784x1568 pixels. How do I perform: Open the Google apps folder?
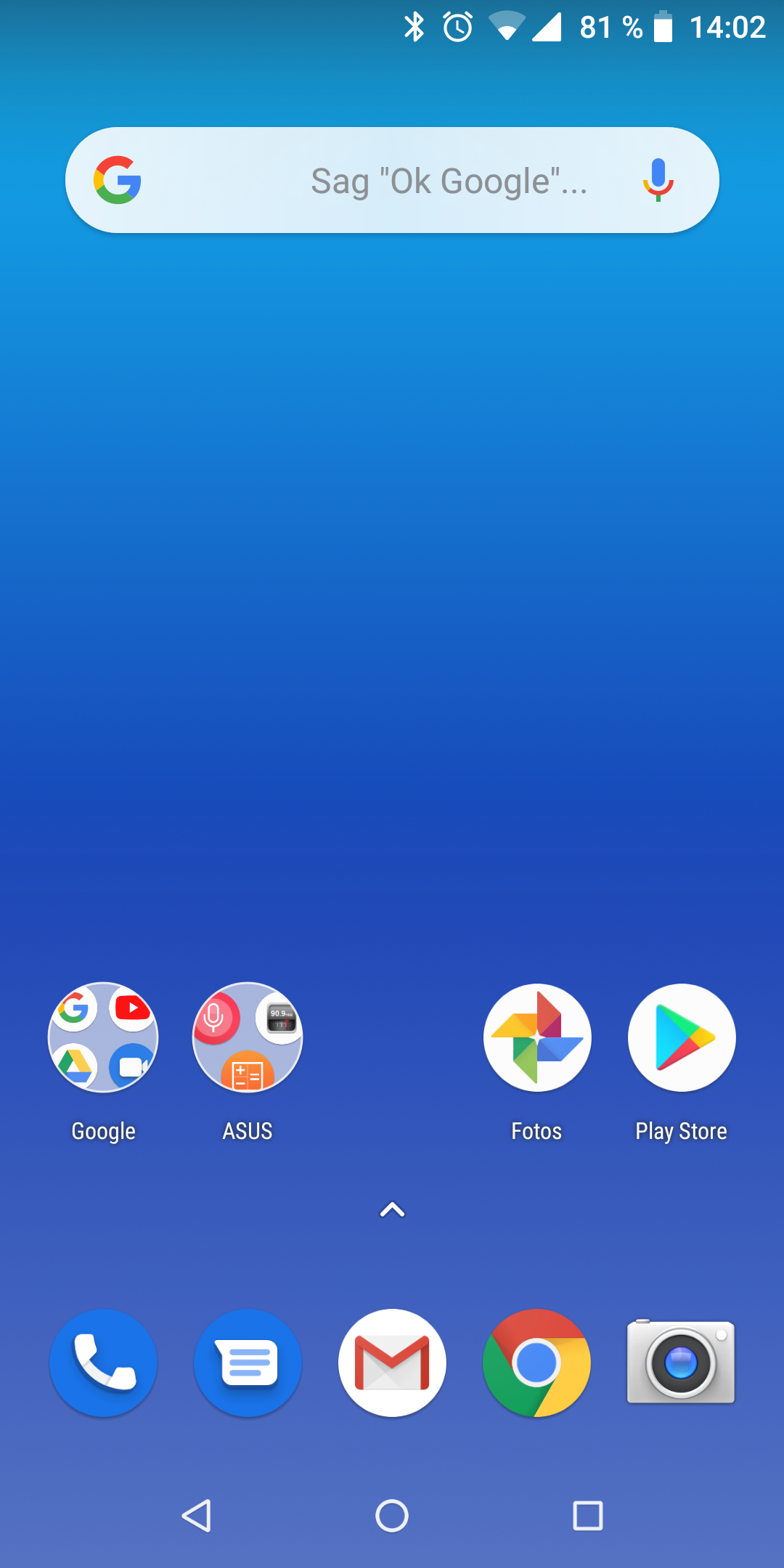[103, 1037]
